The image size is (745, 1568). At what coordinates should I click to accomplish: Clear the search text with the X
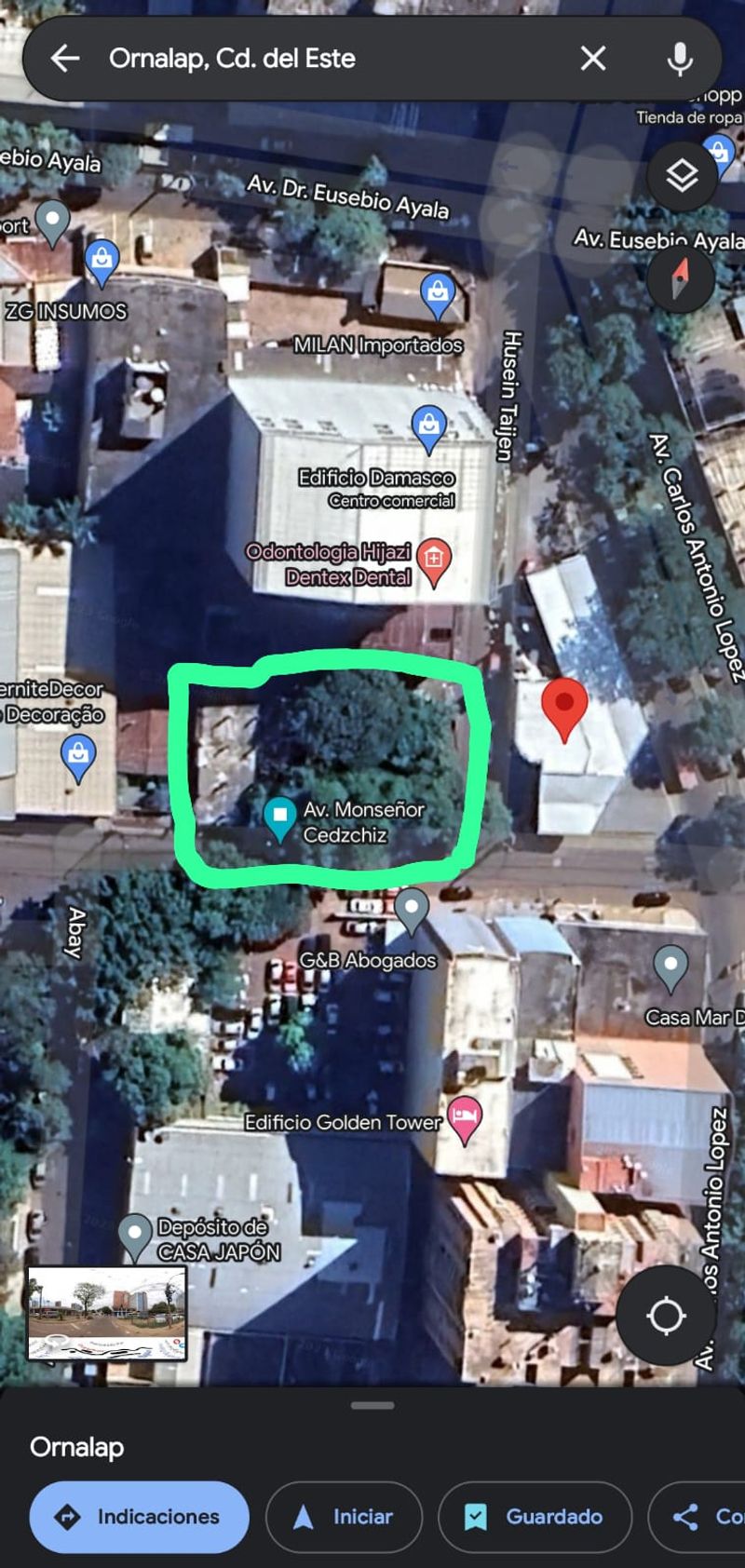pos(593,59)
